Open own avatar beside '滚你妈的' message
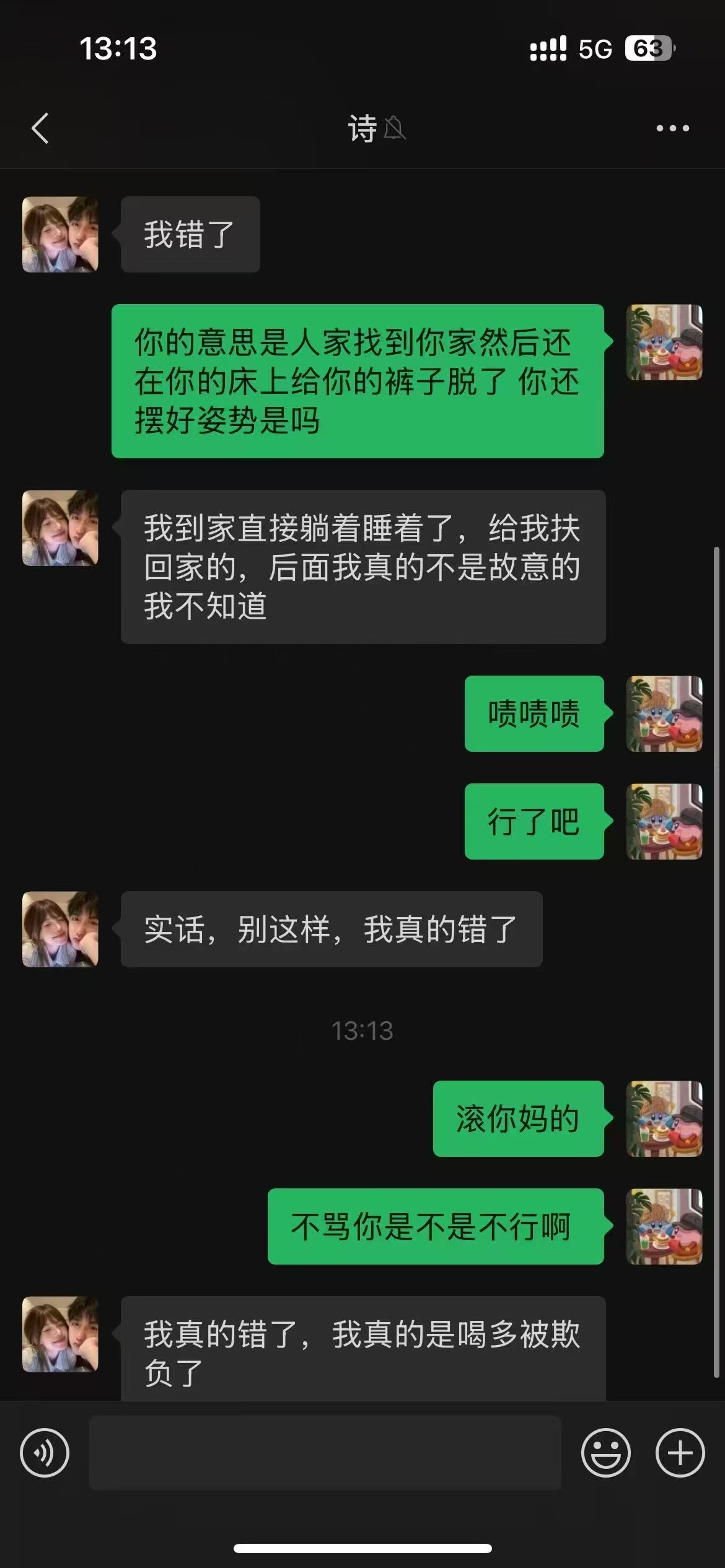The width and height of the screenshot is (725, 1568). coord(664,1118)
